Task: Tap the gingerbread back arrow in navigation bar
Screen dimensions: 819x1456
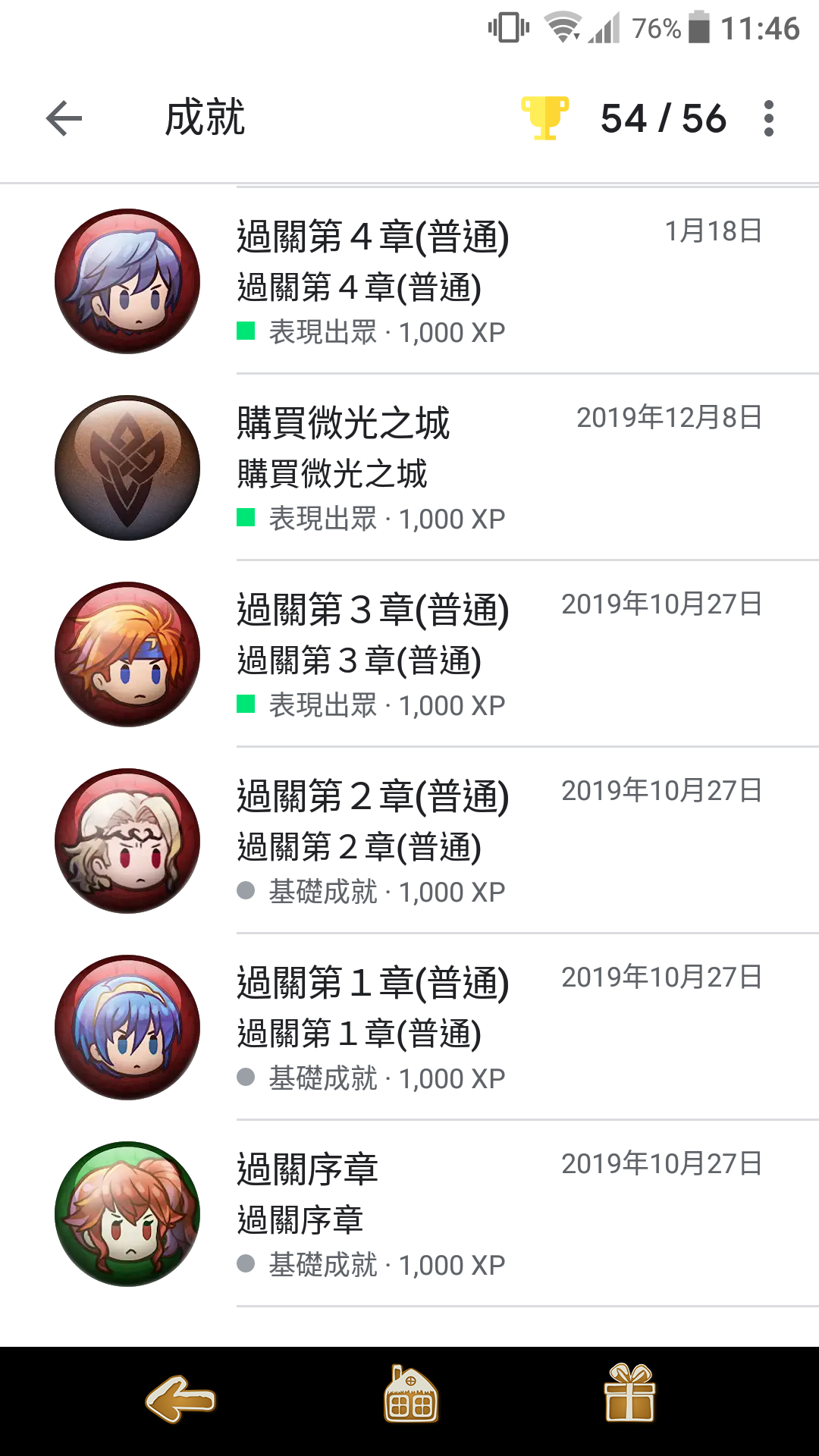Action: click(180, 1399)
